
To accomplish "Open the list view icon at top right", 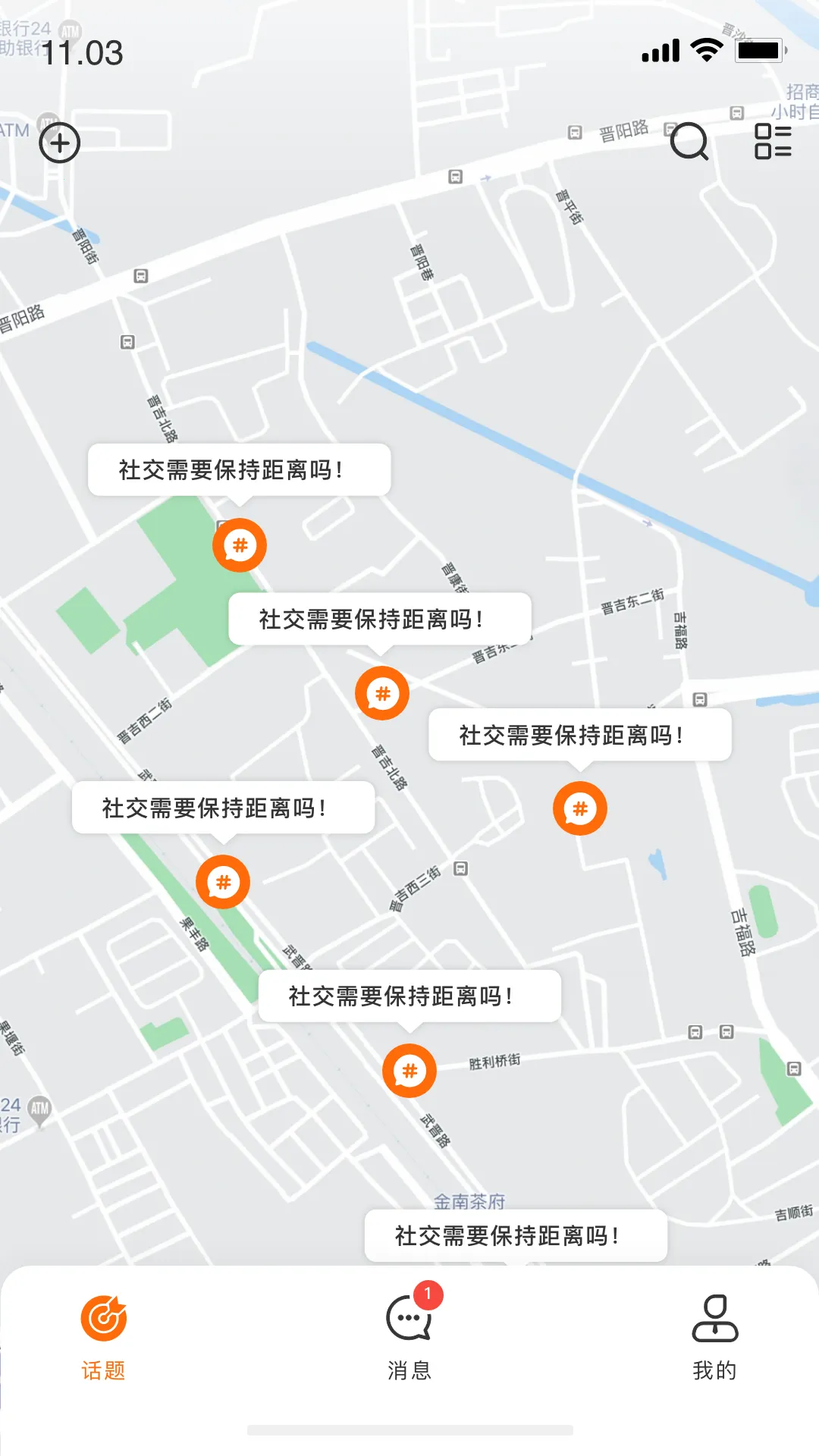I will (772, 143).
